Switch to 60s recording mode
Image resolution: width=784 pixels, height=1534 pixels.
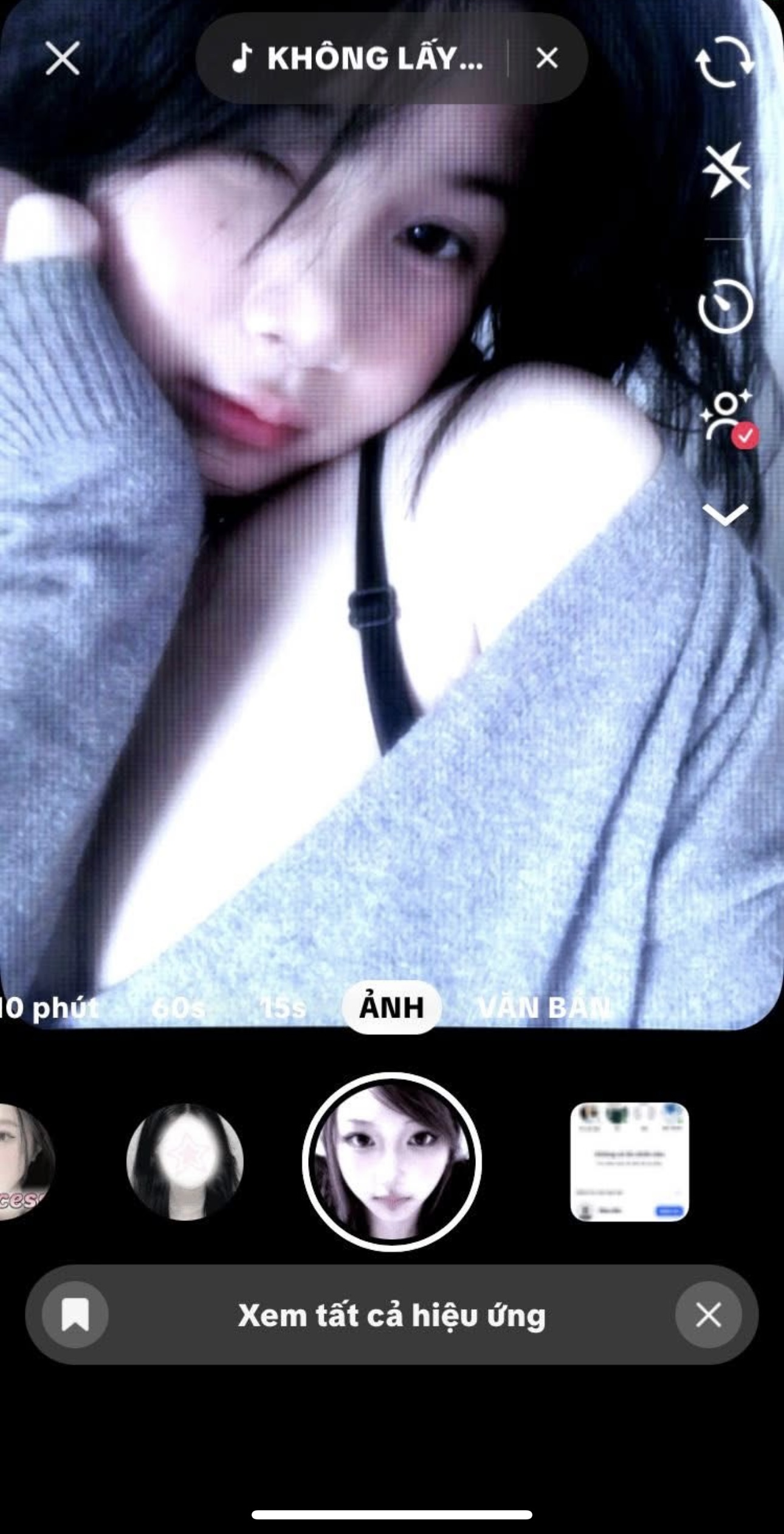pyautogui.click(x=178, y=1008)
